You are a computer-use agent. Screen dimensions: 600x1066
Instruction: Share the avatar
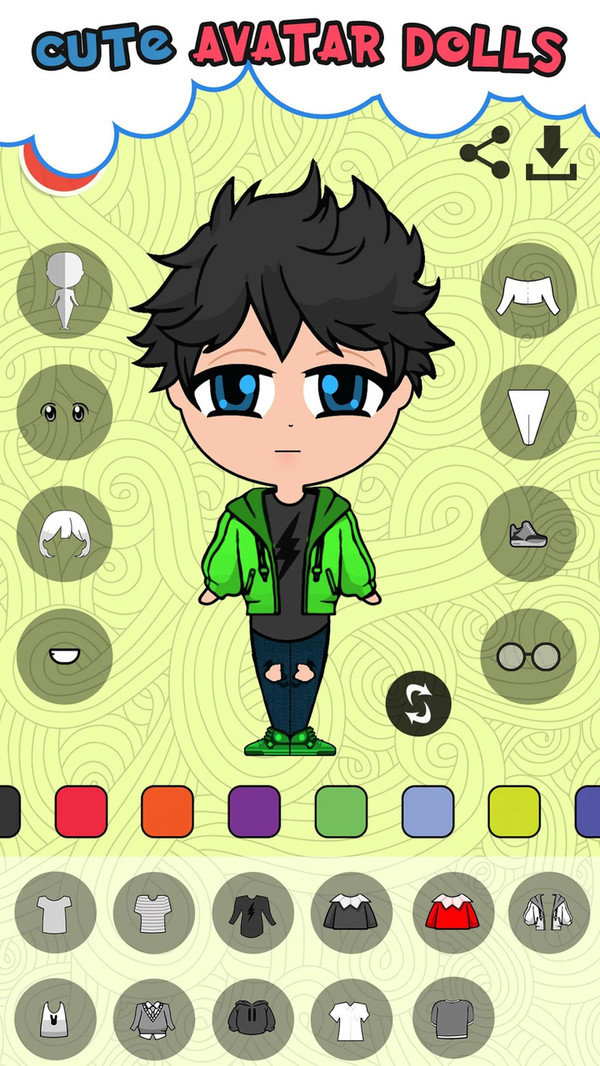tap(485, 153)
